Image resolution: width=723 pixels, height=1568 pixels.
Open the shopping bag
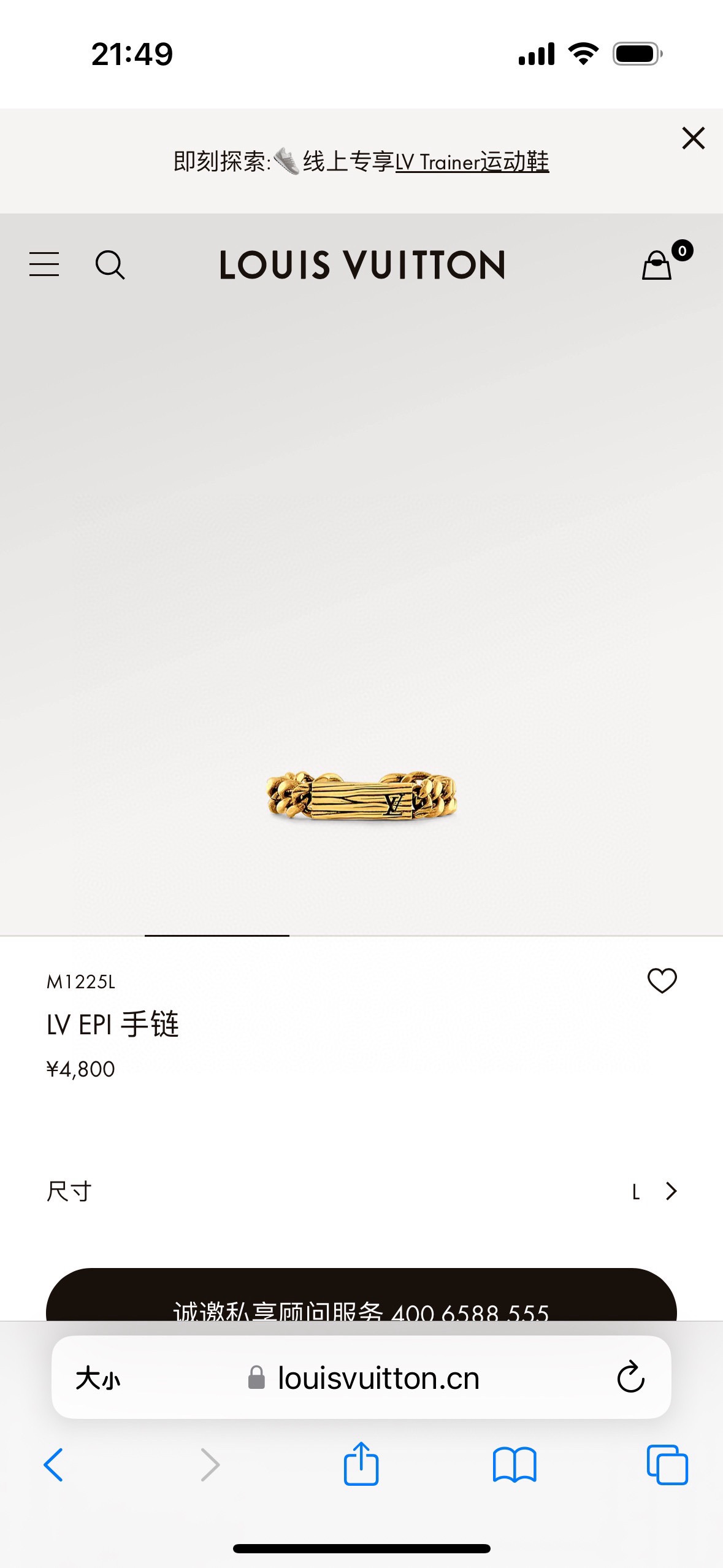657,265
